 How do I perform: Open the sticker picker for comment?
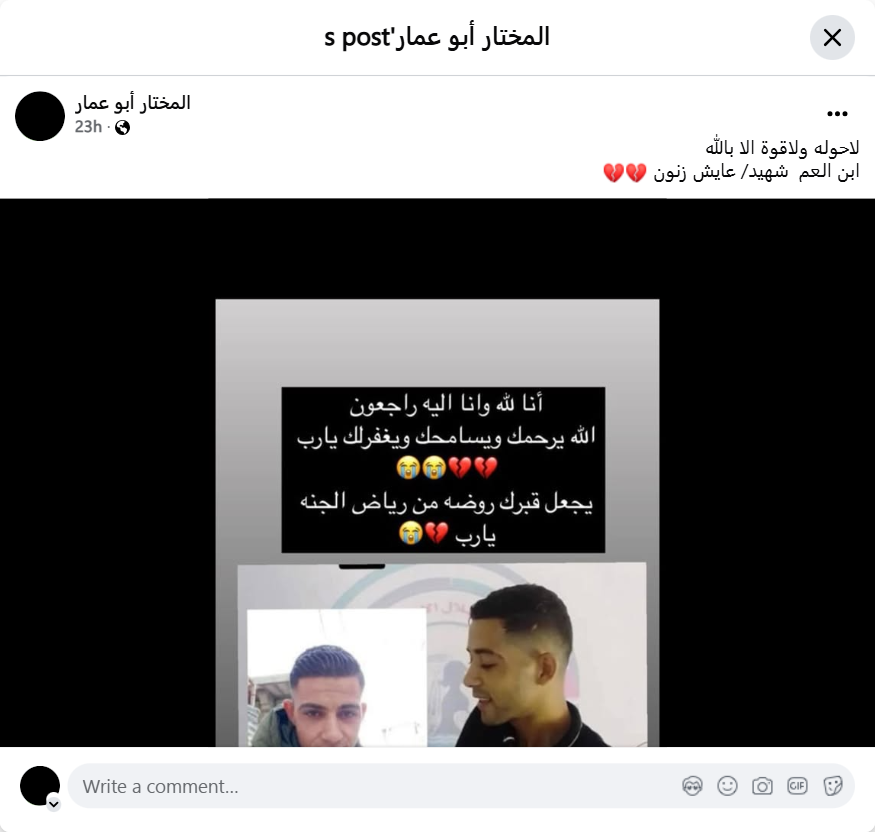click(832, 786)
